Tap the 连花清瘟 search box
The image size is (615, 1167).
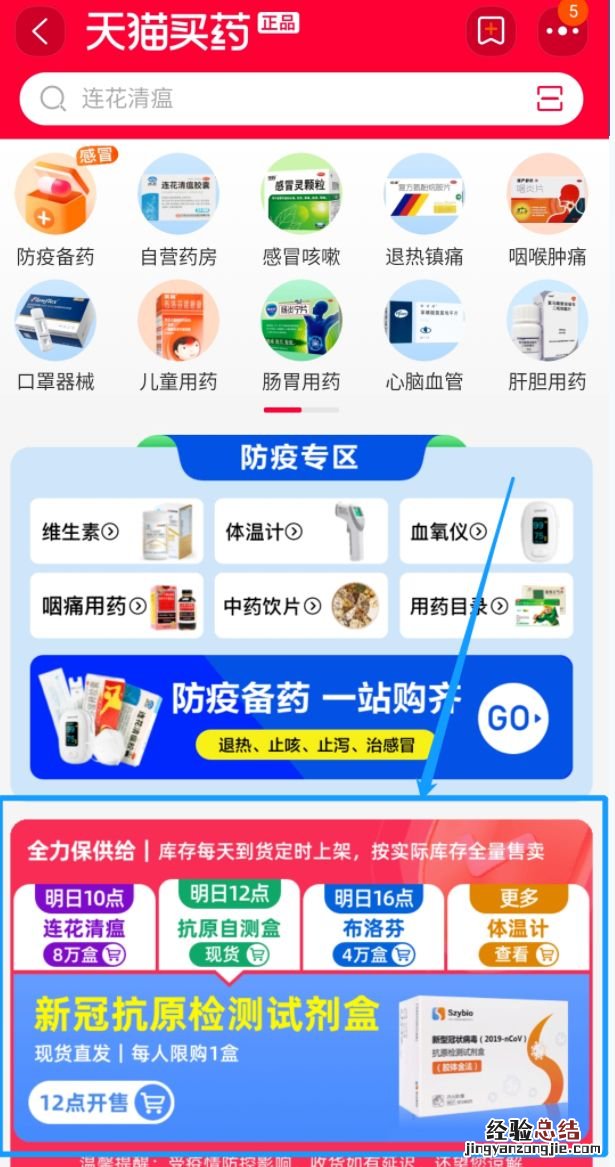(280, 98)
